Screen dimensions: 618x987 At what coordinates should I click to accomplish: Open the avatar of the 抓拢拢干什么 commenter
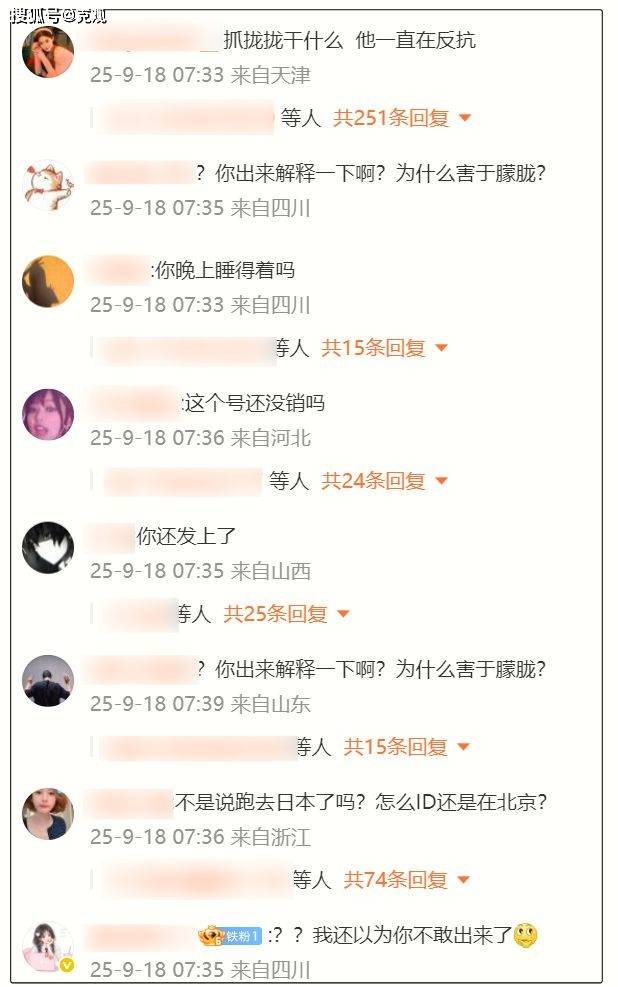pos(48,52)
